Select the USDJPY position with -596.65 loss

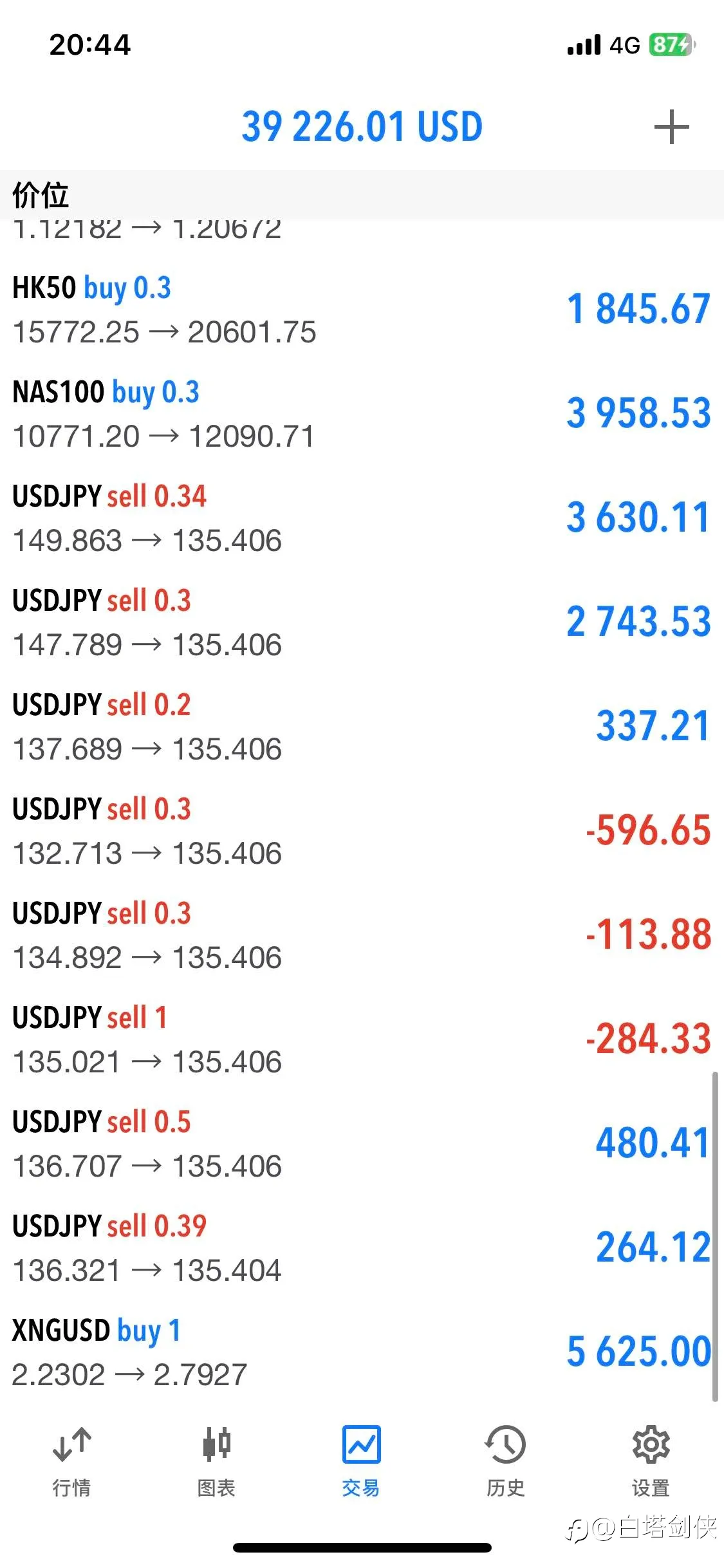click(362, 831)
